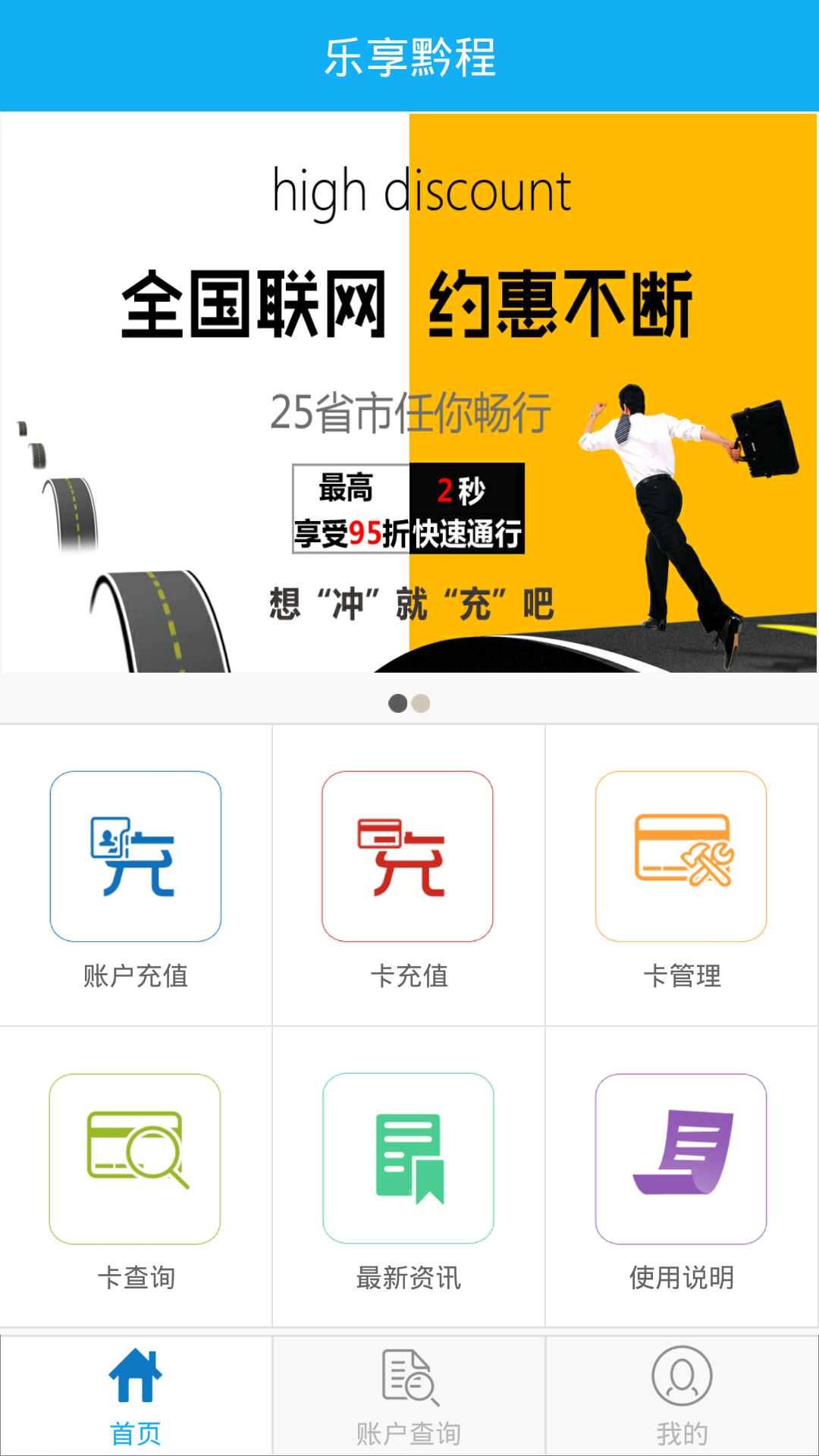Open the 使用说明 purple instructions icon
Image resolution: width=819 pixels, height=1456 pixels.
pyautogui.click(x=681, y=1156)
